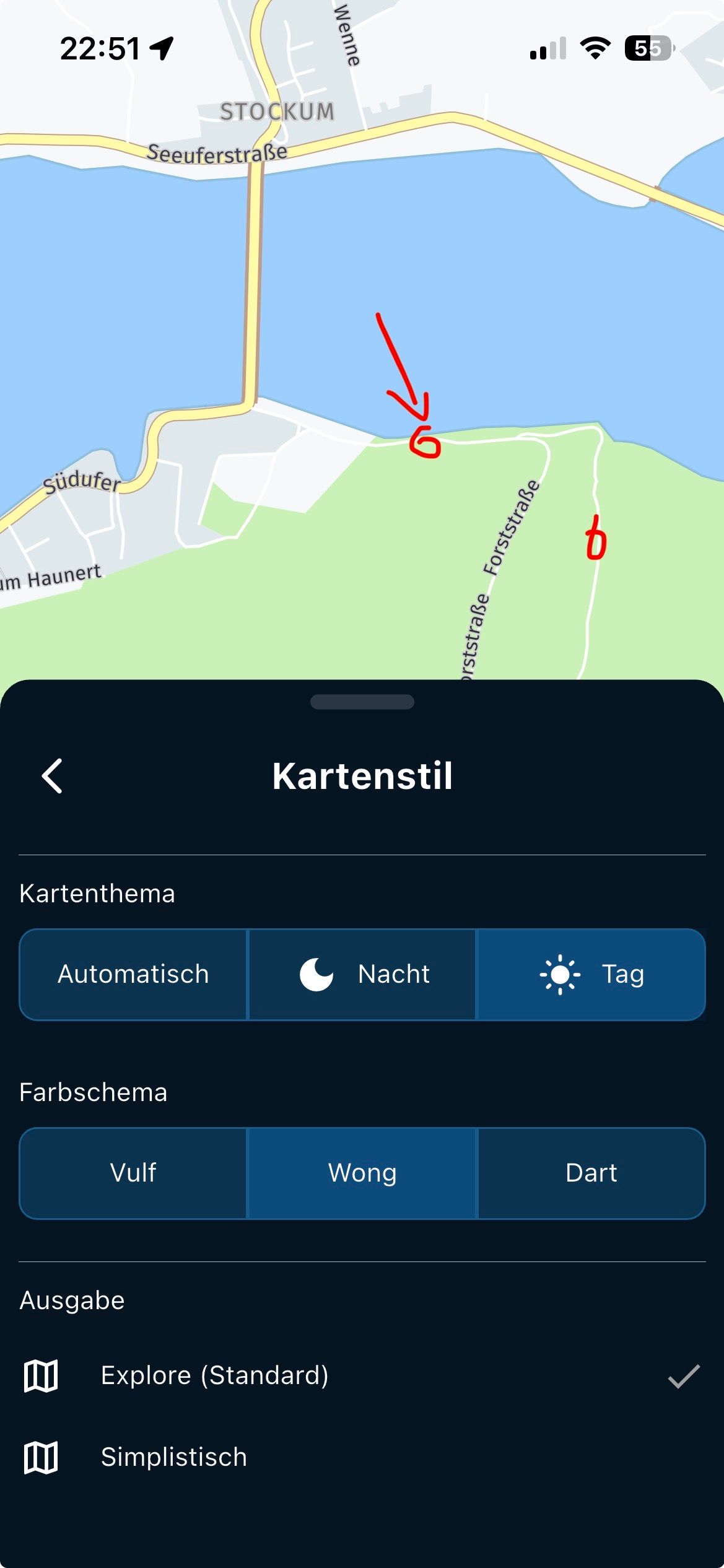Select the Vulf color scheme
Image resolution: width=724 pixels, height=1568 pixels.
point(133,1173)
